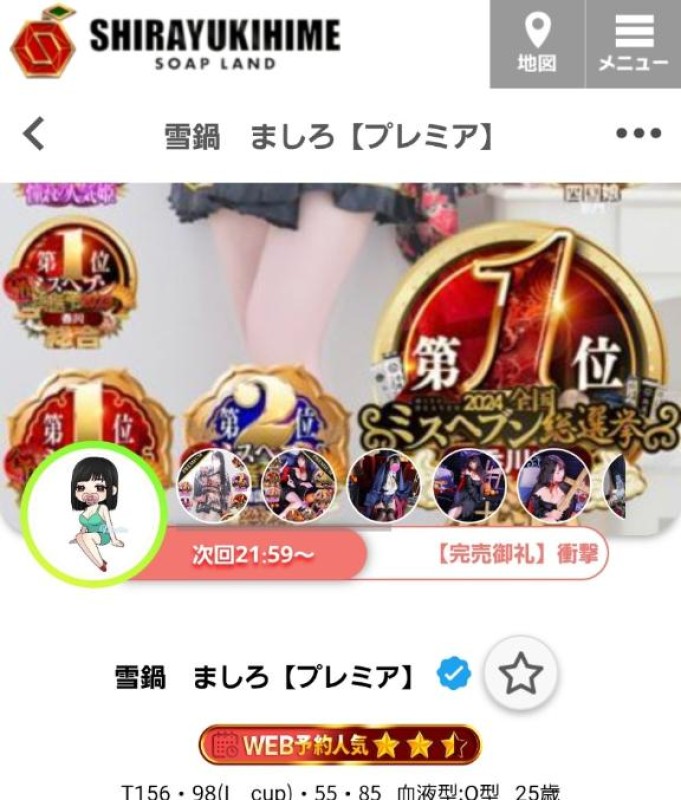The width and height of the screenshot is (681, 800).
Task: Tap the 次回21:59〜 schedule pill
Action: (252, 555)
